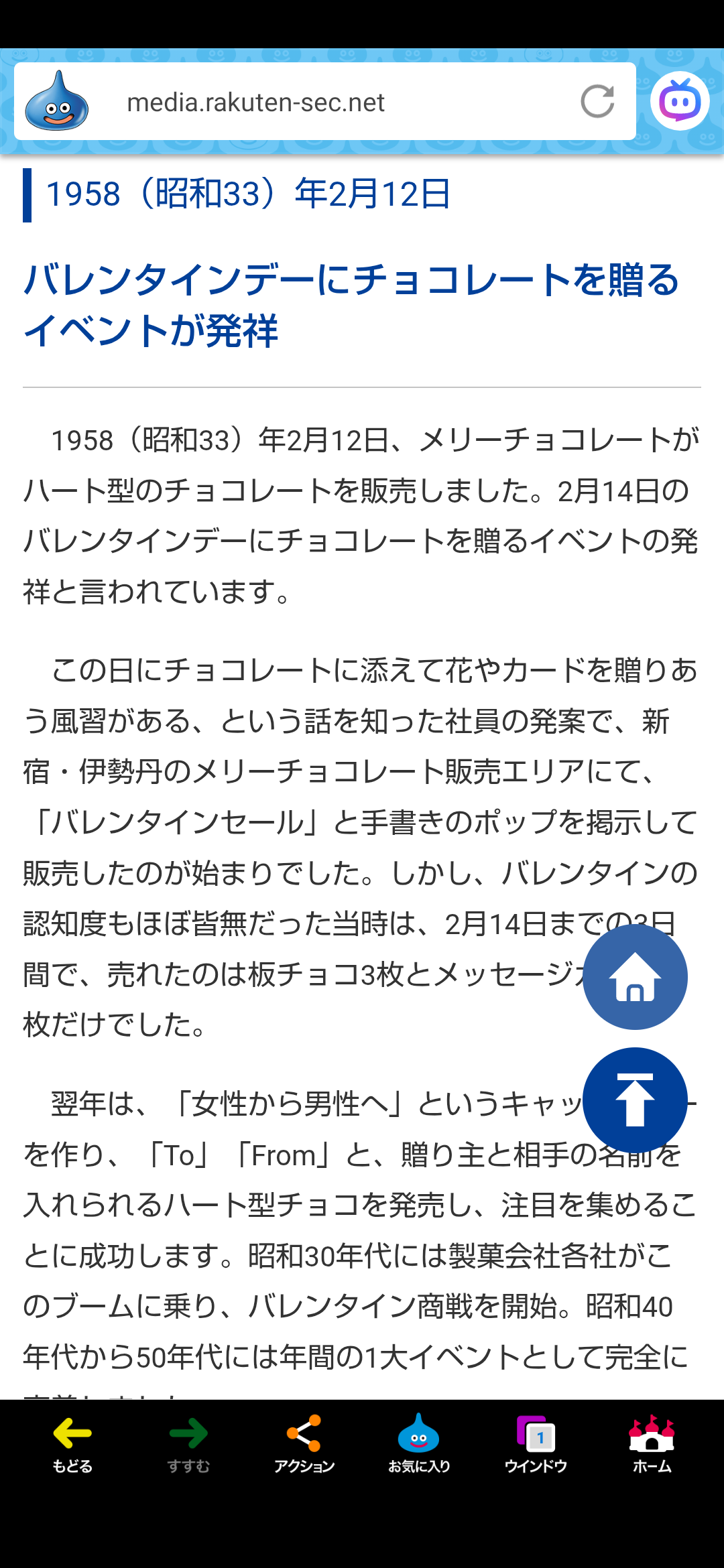Image resolution: width=724 pixels, height=1568 pixels.
Task: Open the ウインドウ tab switcher
Action: click(536, 1443)
